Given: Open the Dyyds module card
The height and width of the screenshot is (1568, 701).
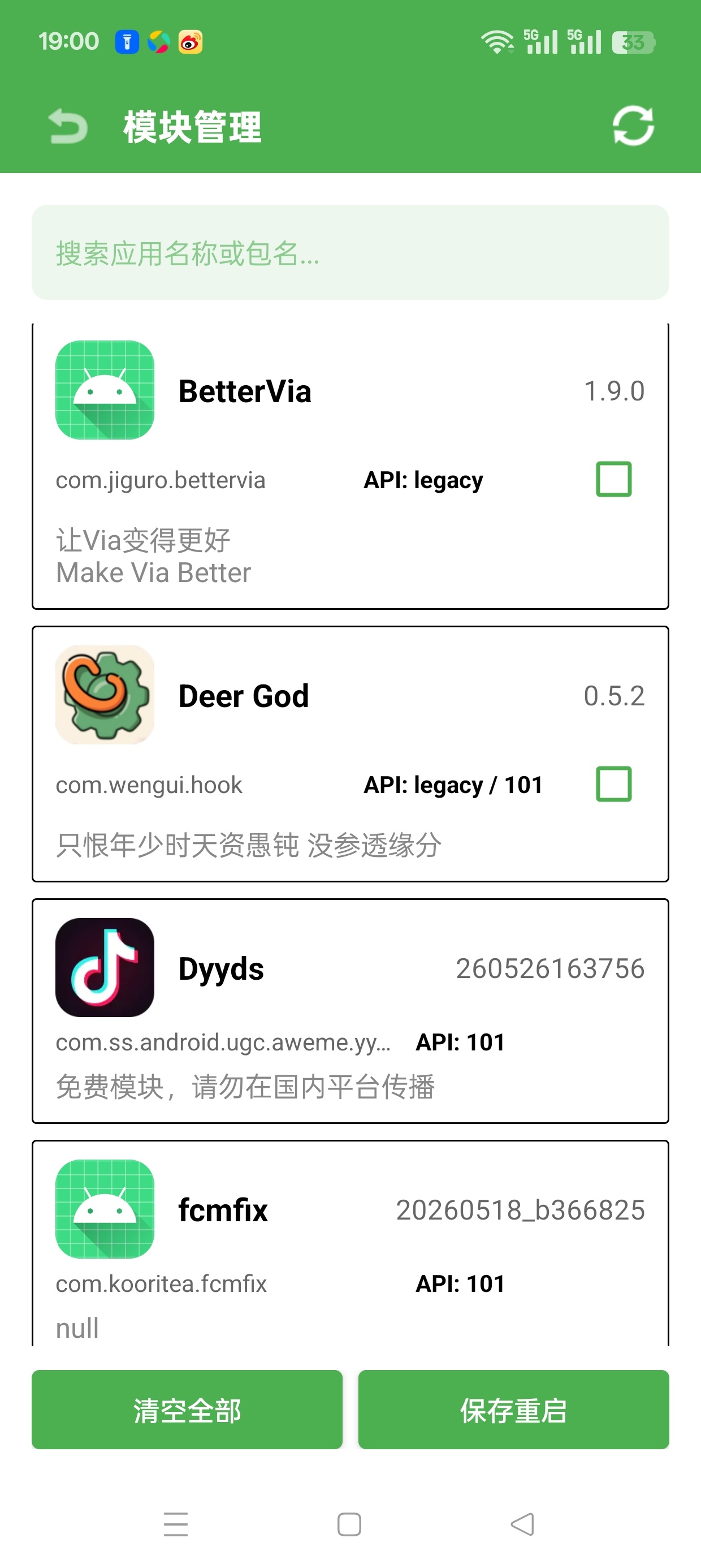Looking at the screenshot, I should (x=350, y=1011).
